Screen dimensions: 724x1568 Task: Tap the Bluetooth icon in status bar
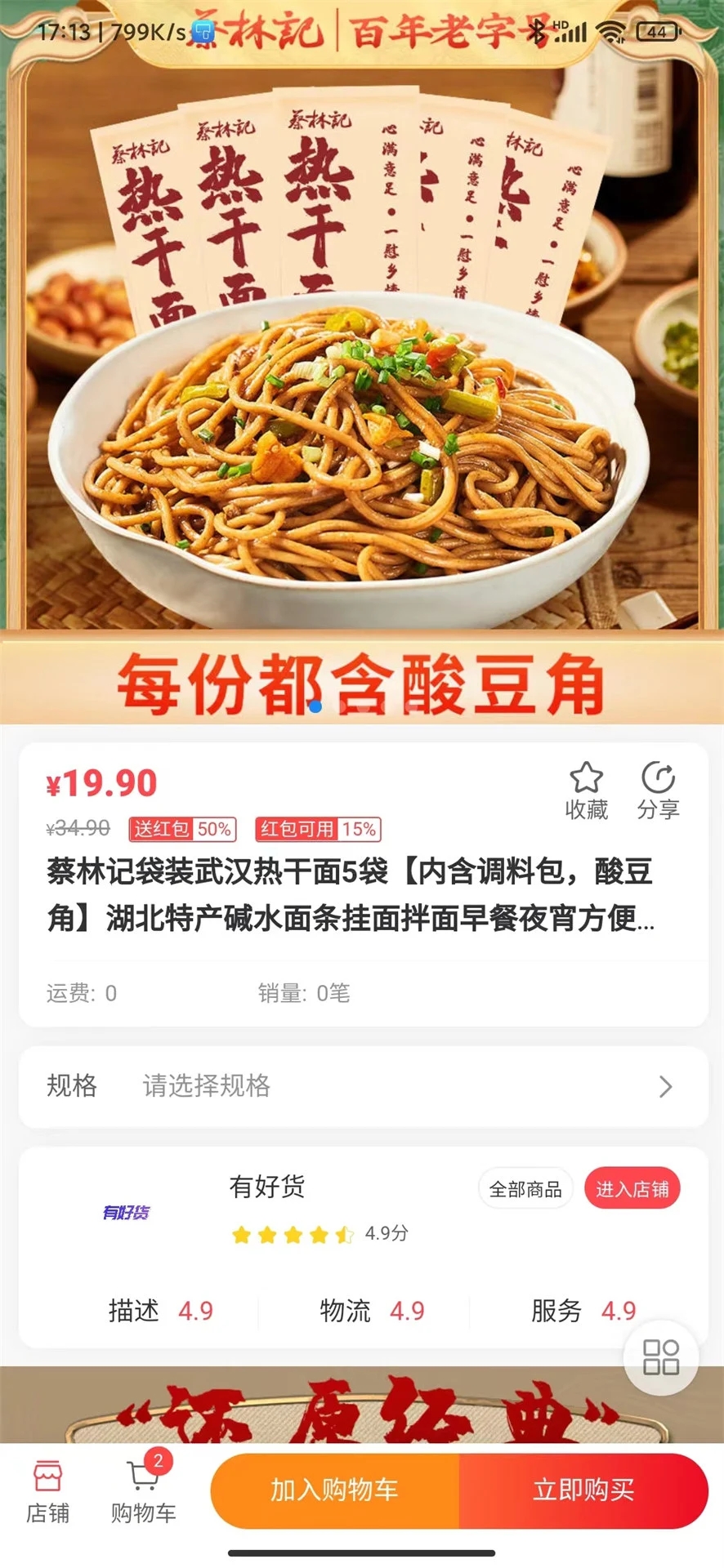click(x=537, y=33)
